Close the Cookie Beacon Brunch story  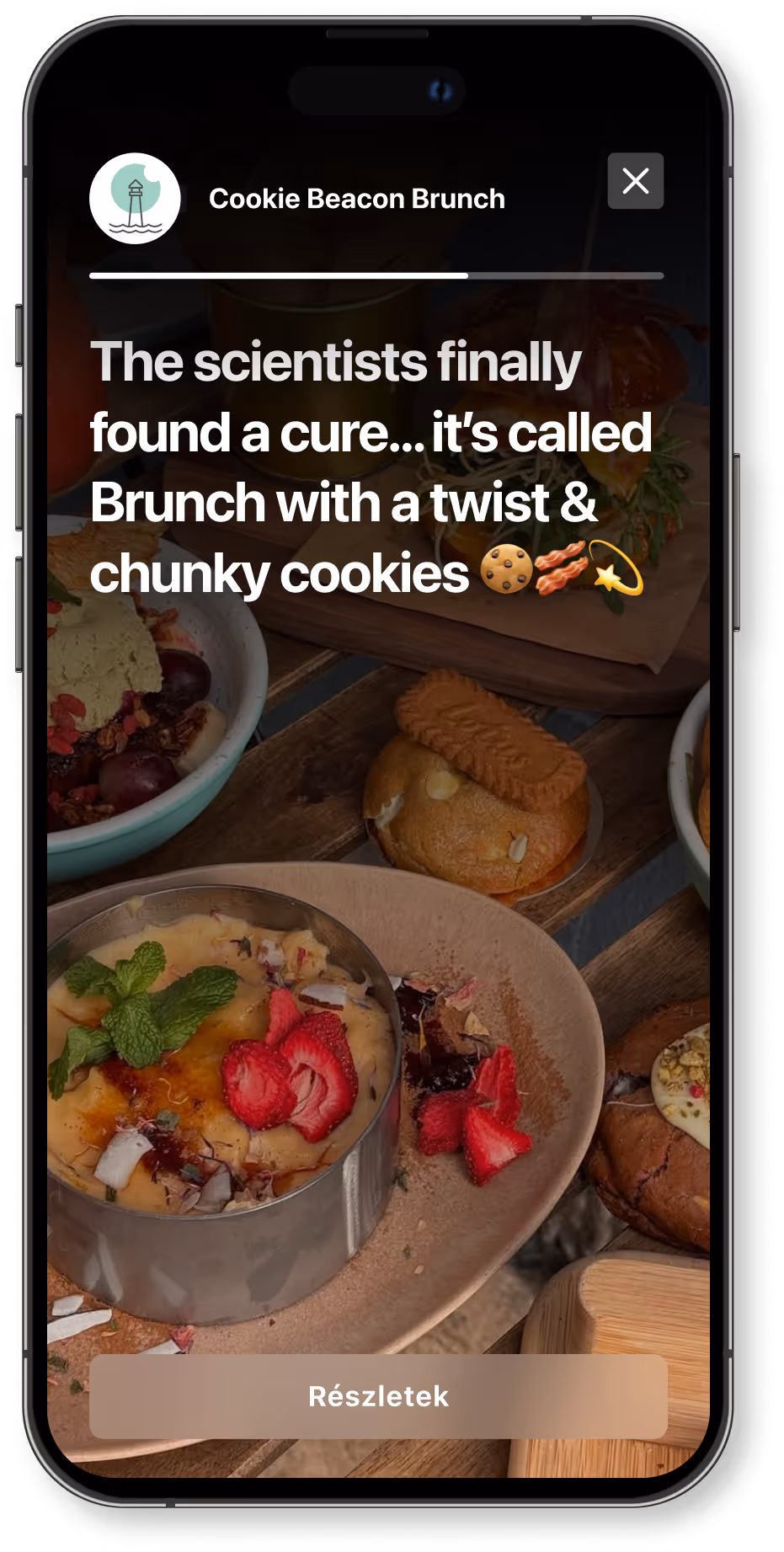click(635, 181)
